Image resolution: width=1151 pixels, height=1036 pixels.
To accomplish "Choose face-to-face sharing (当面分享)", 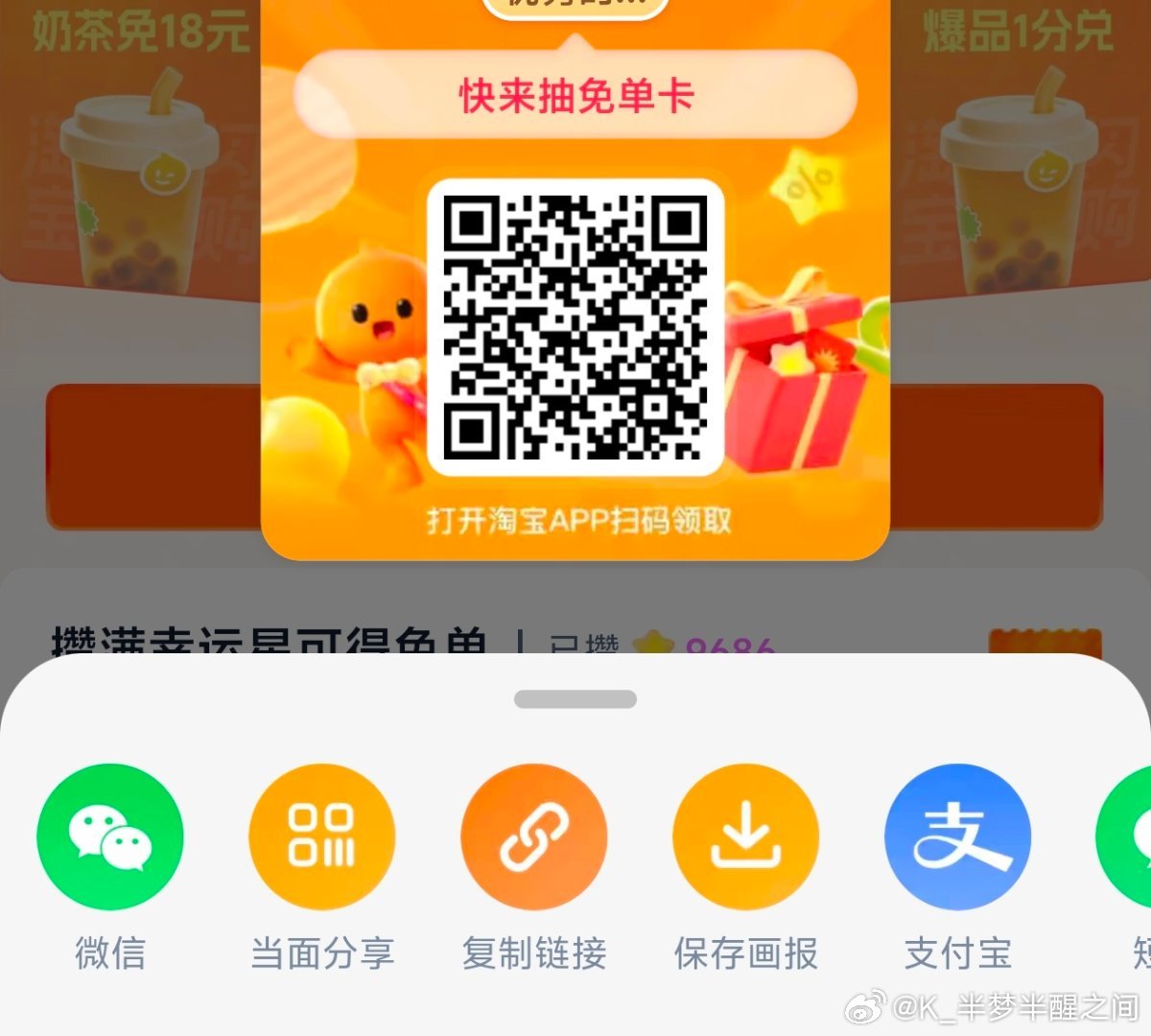I will (x=322, y=836).
